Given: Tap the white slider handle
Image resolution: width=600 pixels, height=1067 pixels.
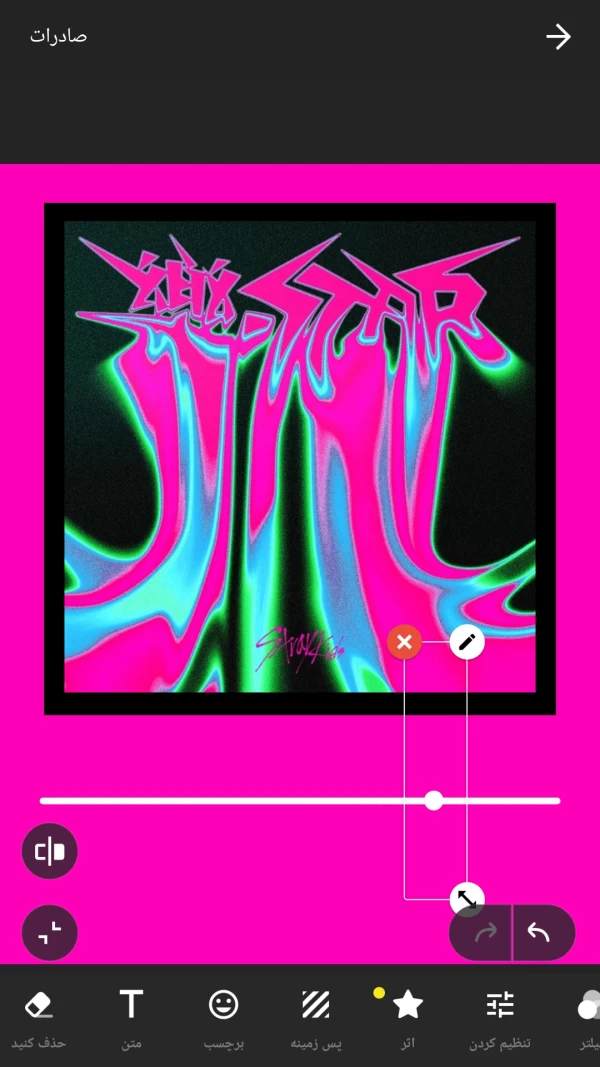Looking at the screenshot, I should [433, 800].
